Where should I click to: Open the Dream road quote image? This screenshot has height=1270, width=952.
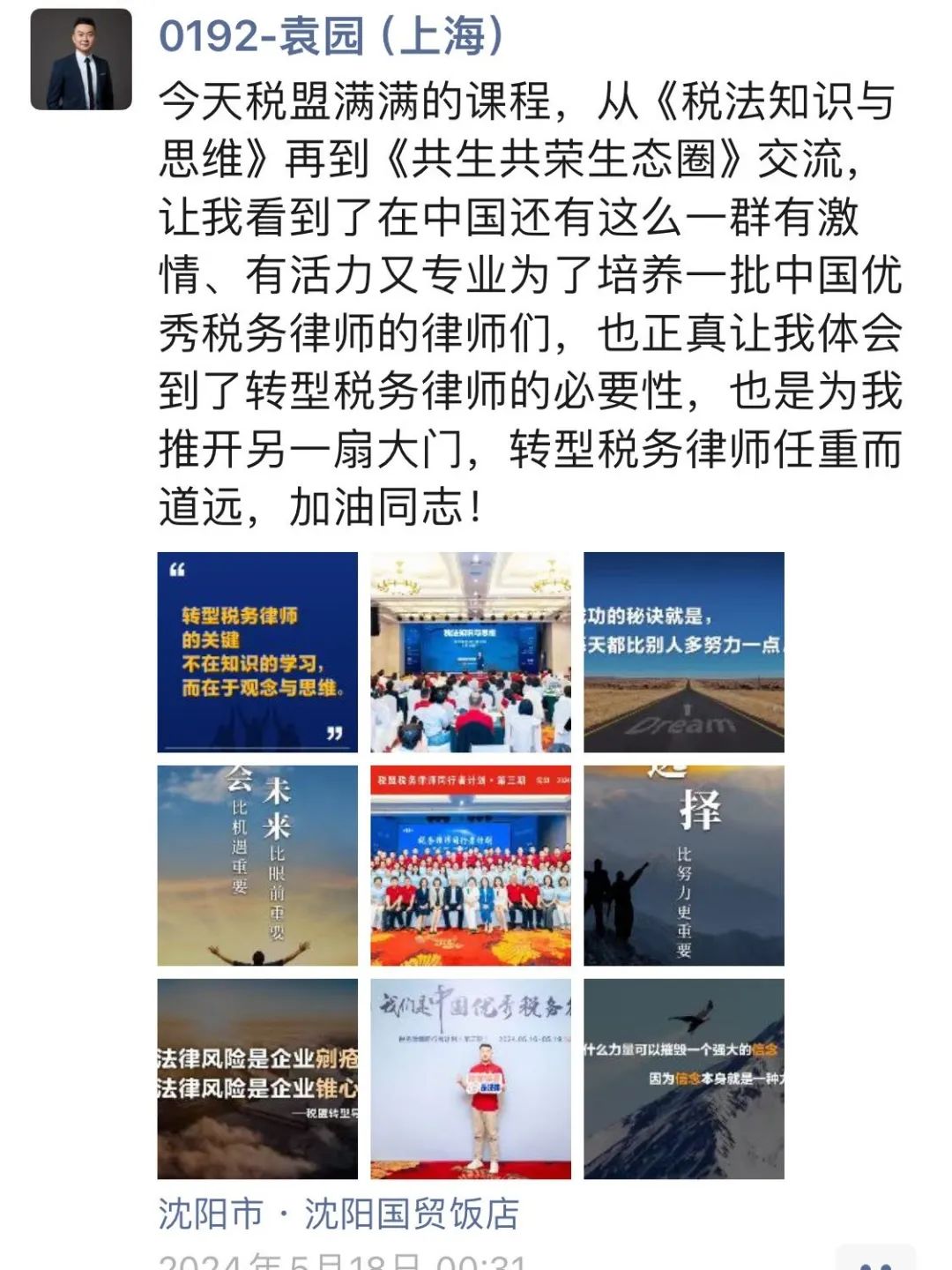point(683,652)
